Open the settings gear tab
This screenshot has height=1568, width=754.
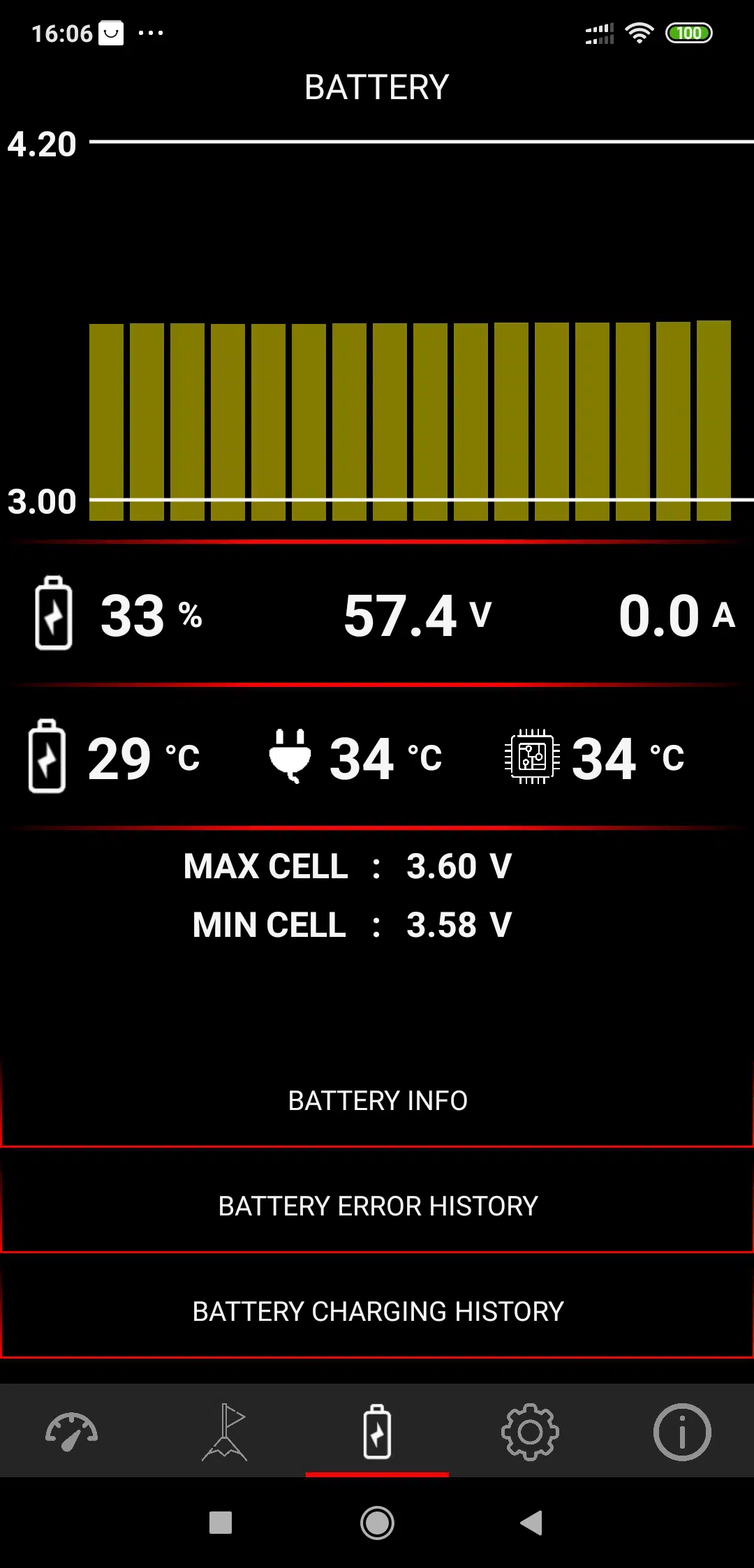click(x=530, y=1432)
